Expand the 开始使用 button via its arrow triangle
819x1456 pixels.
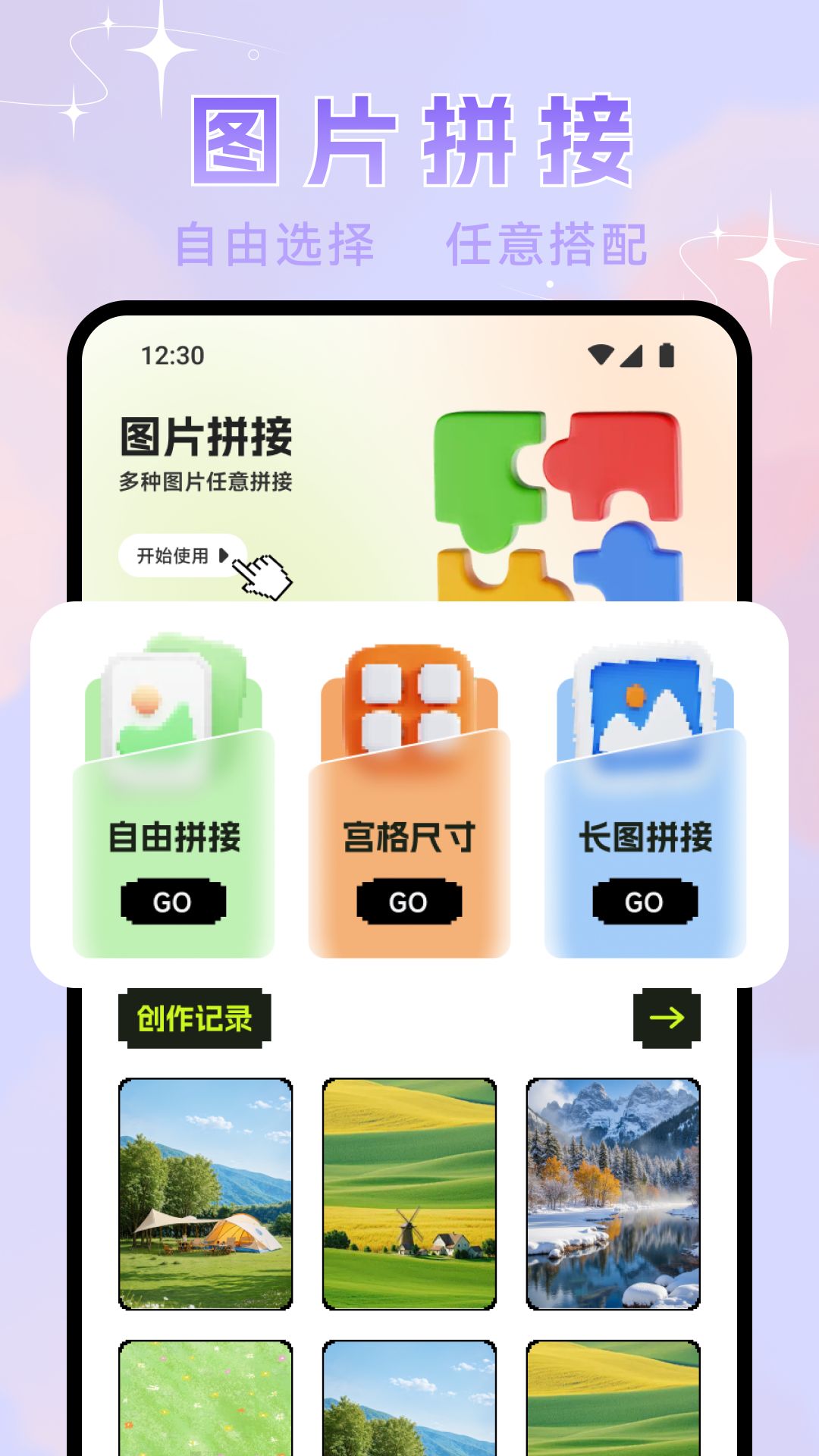click(x=222, y=555)
